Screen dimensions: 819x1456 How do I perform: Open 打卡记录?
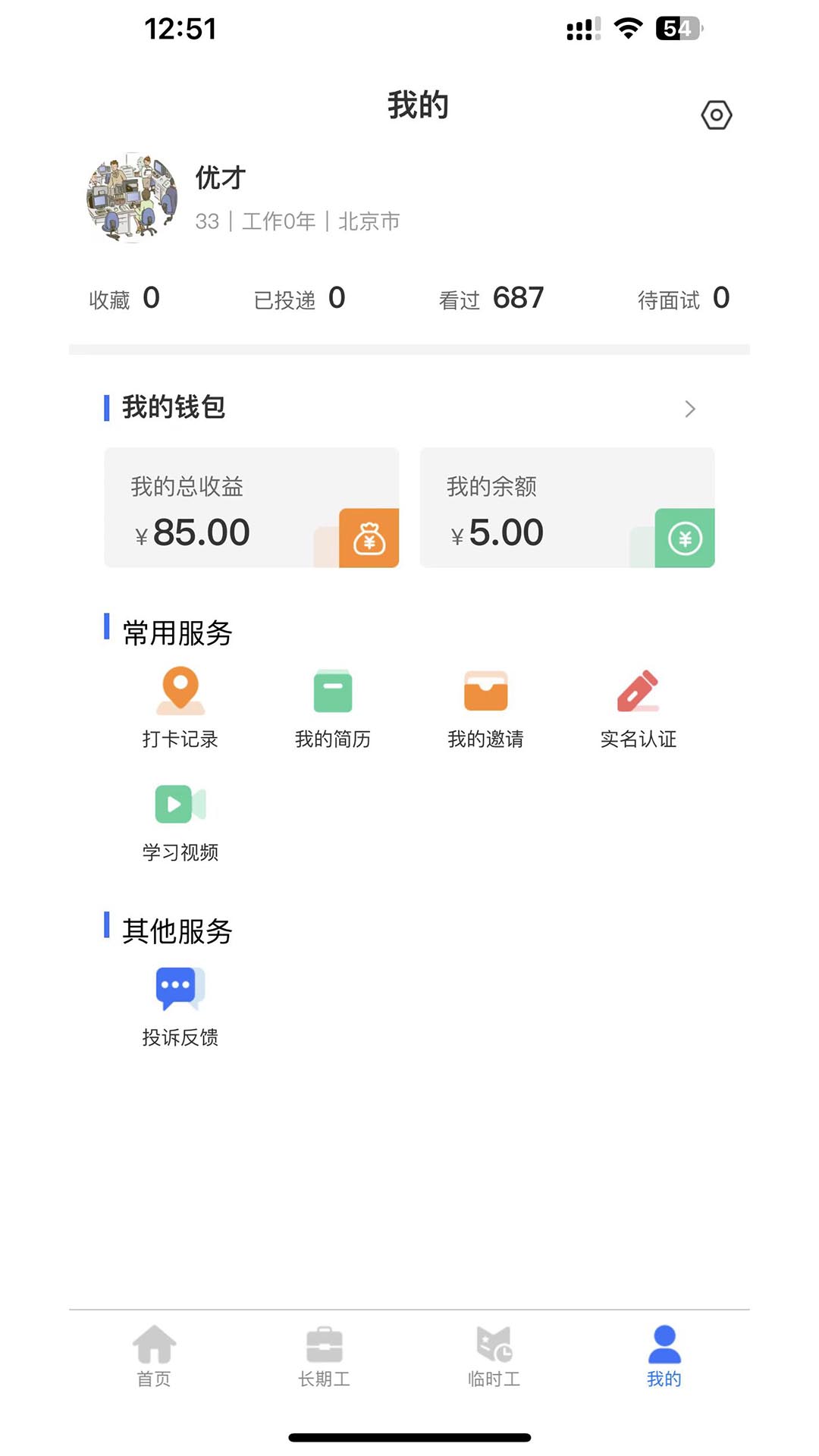(x=180, y=708)
